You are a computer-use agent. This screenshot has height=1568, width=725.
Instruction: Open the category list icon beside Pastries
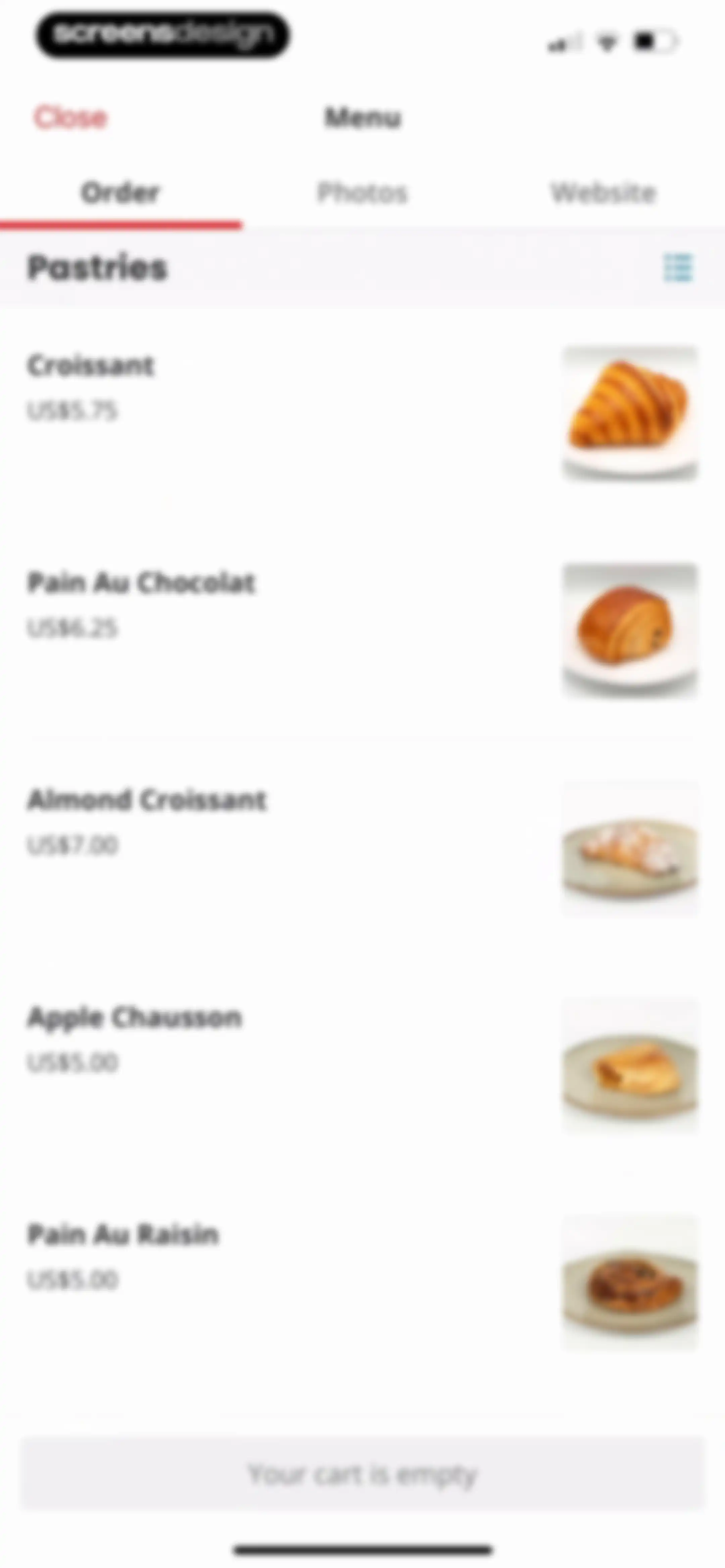point(678,268)
